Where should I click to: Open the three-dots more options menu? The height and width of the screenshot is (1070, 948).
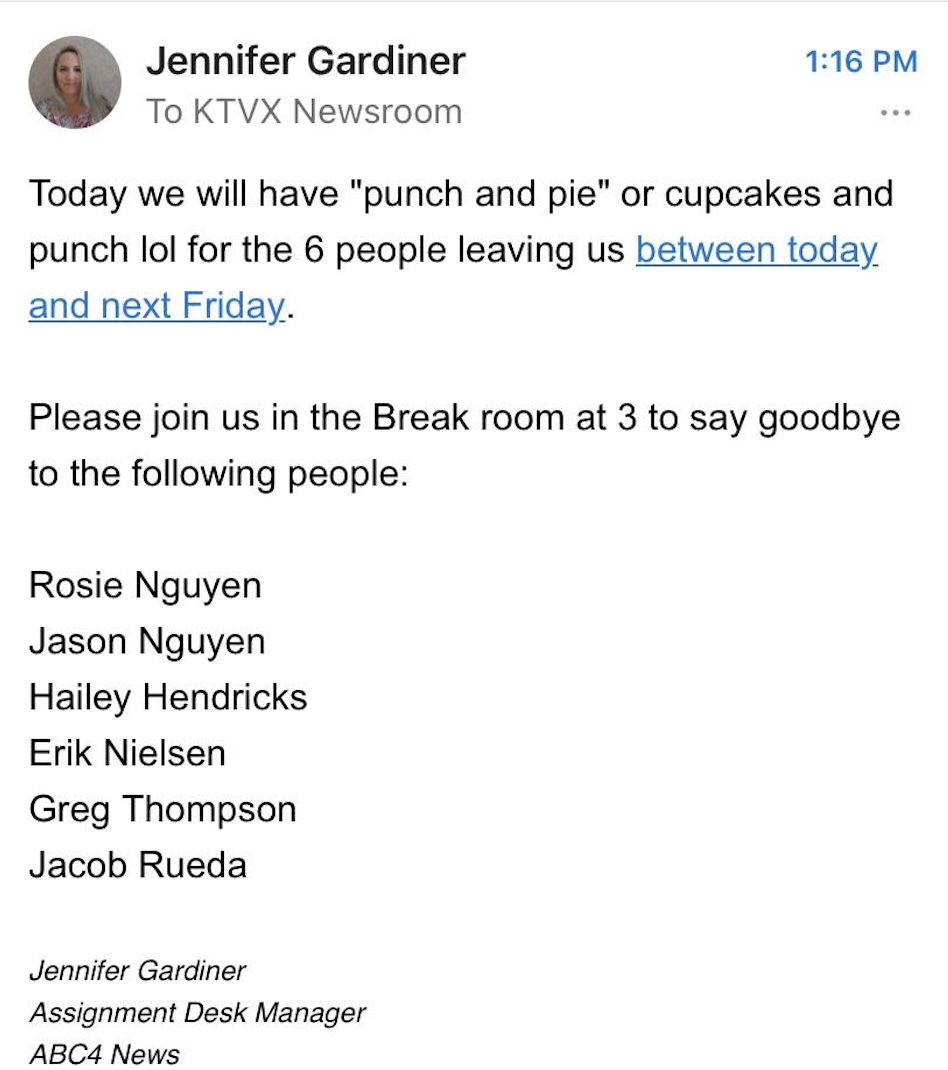(x=895, y=113)
